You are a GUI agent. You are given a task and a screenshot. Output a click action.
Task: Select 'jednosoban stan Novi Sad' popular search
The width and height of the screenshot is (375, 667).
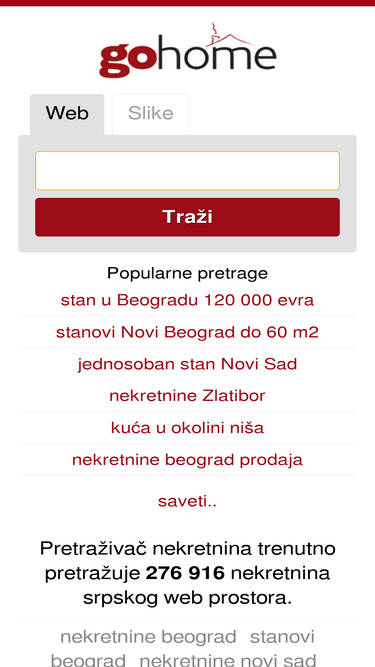[187, 364]
